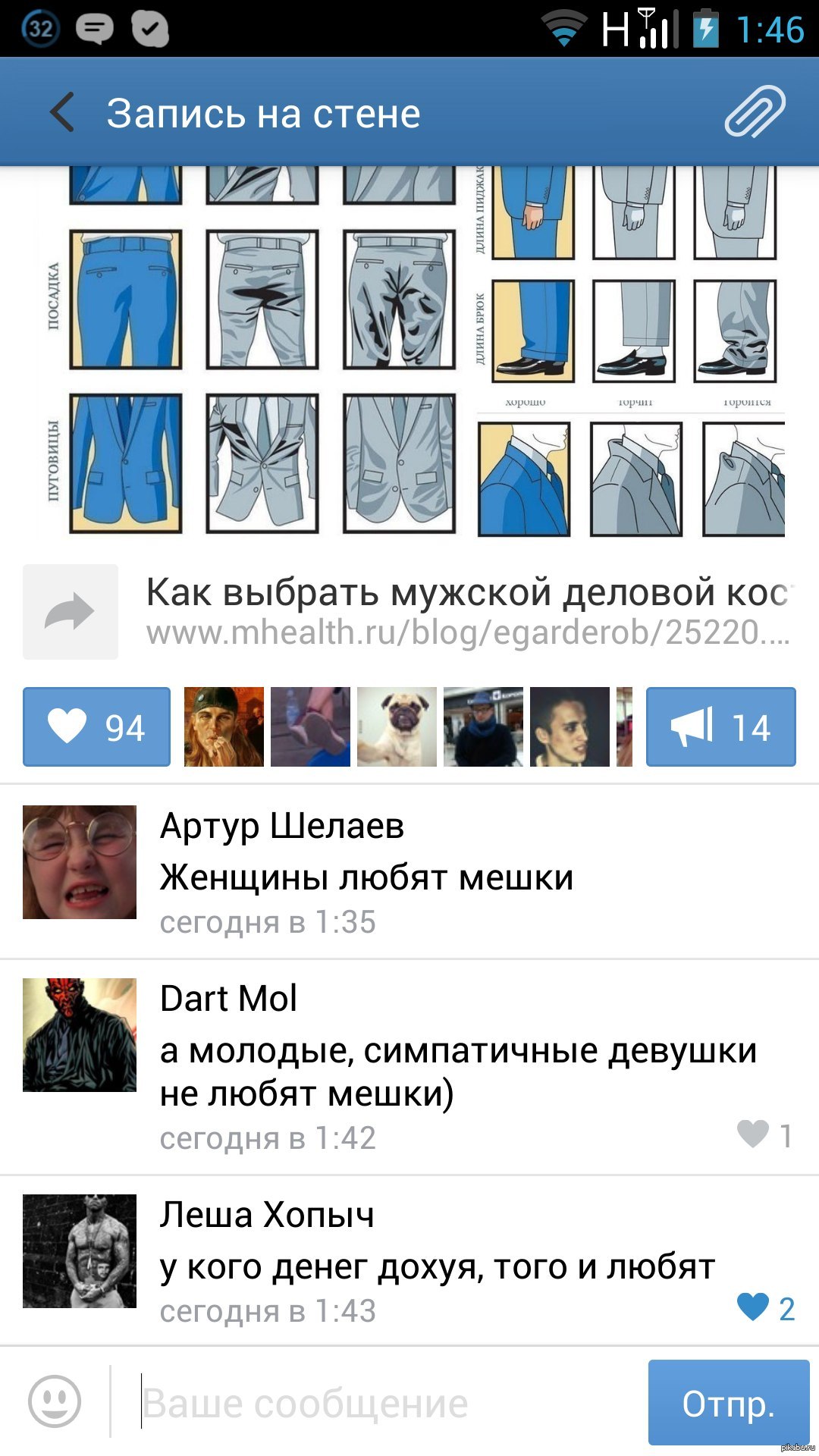This screenshot has height=1456, width=819.
Task: Repost using the 14 shares button
Action: point(720,726)
